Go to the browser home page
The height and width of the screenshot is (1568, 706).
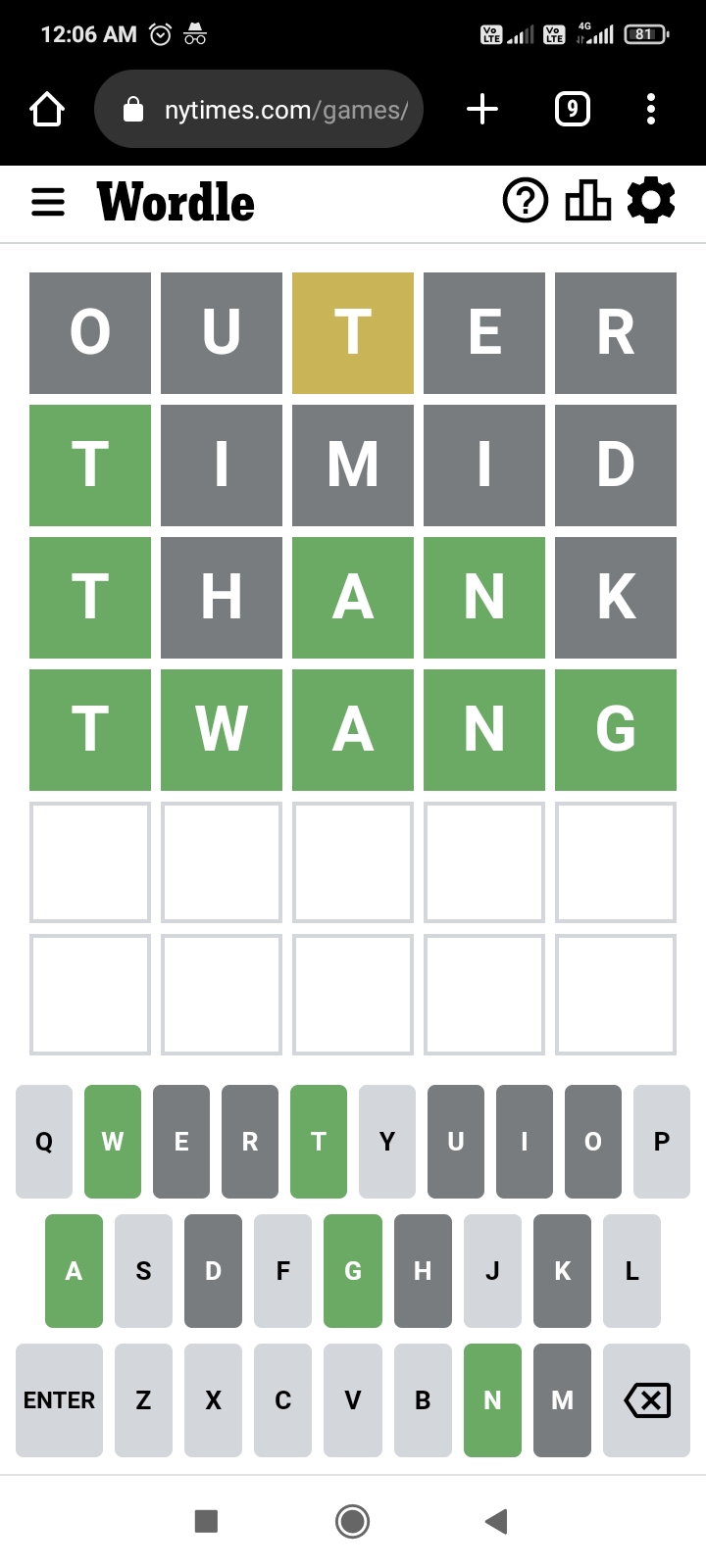click(x=47, y=109)
